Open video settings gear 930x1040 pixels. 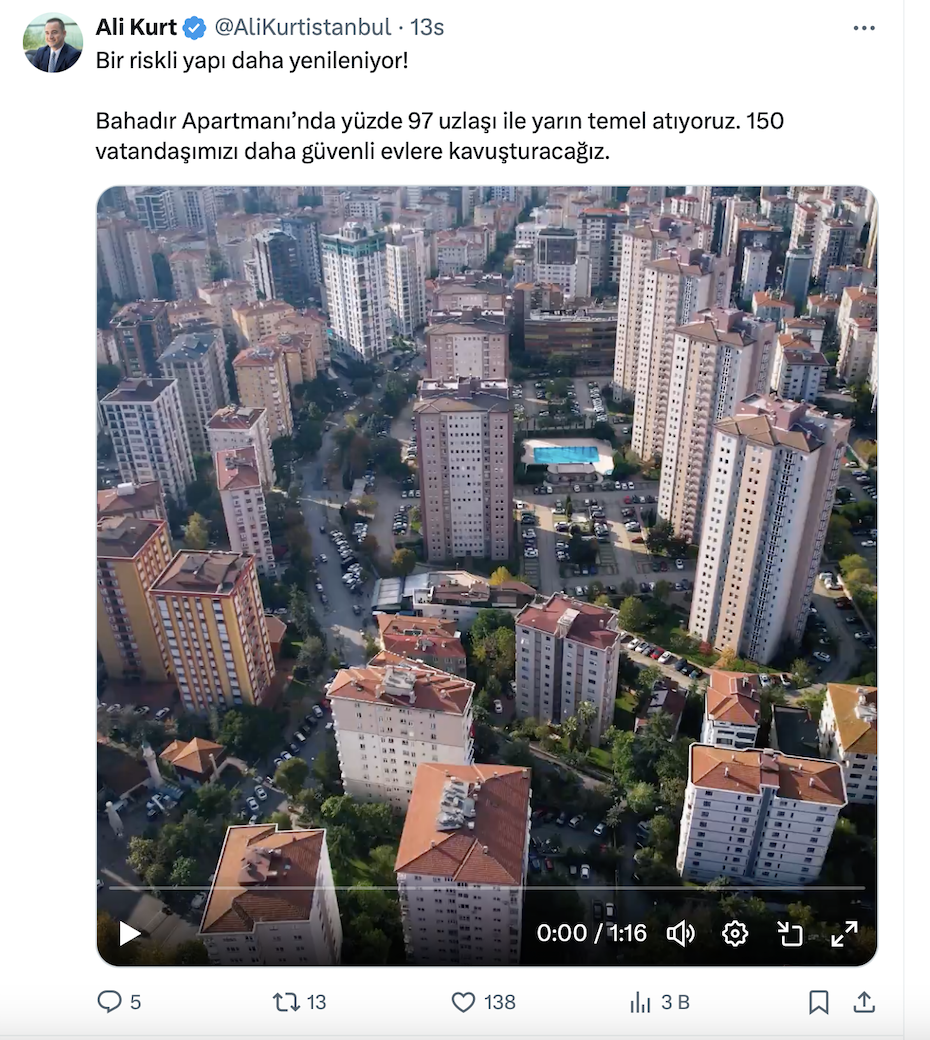pyautogui.click(x=735, y=933)
